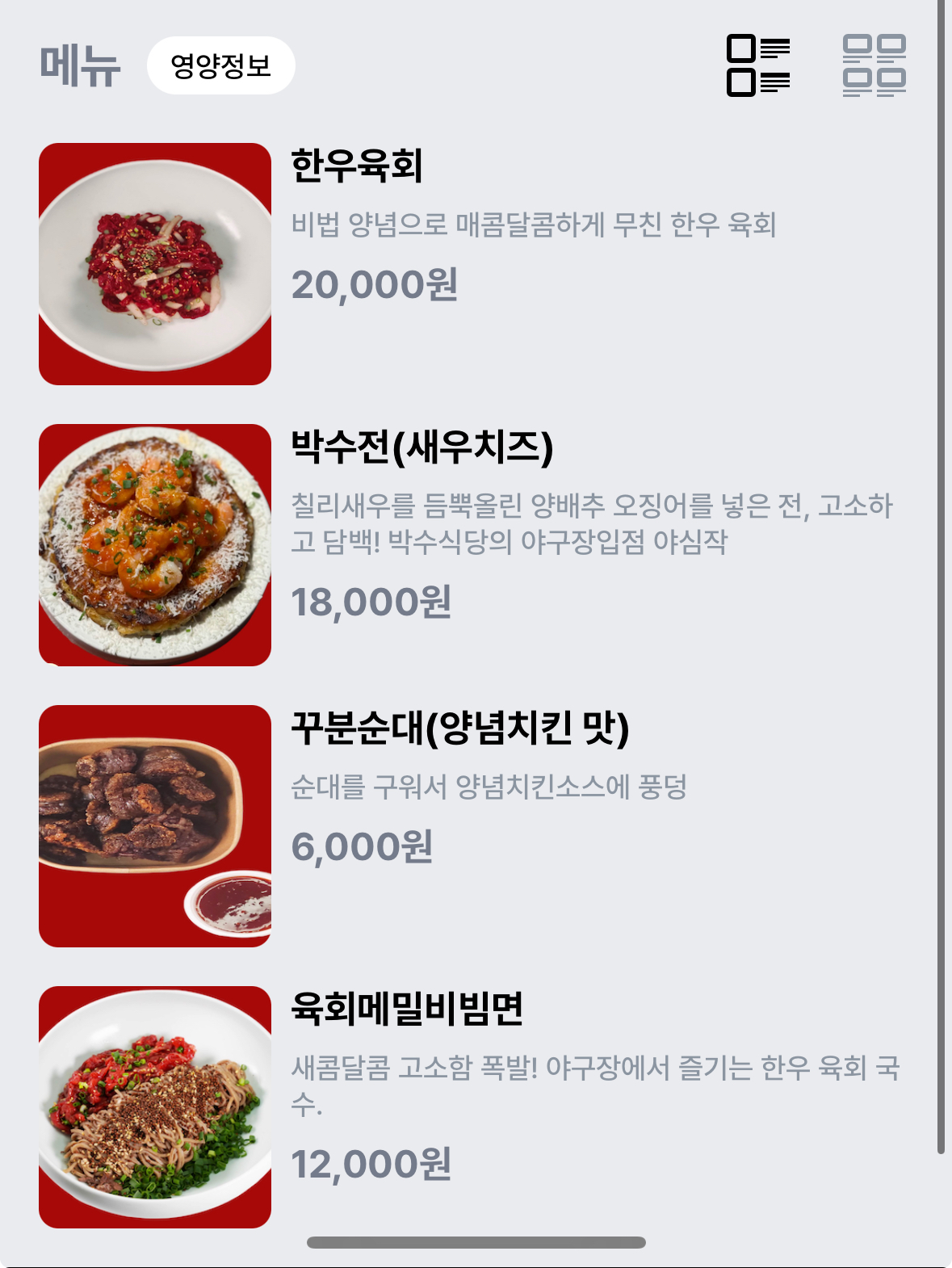Image resolution: width=952 pixels, height=1268 pixels.
Task: Switch to grid view layout
Action: (874, 65)
